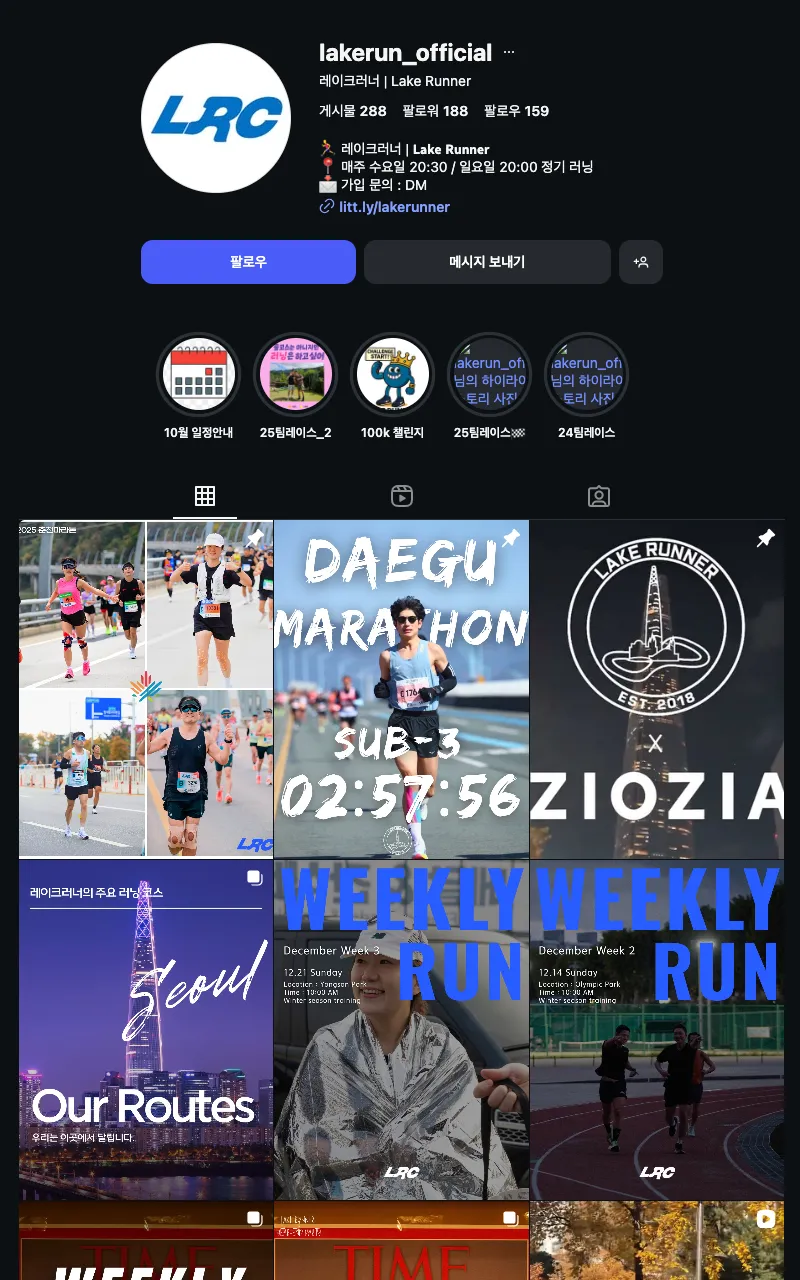Open the Daegu Marathon Sub-3 post
This screenshot has height=1280, width=800.
(x=401, y=690)
